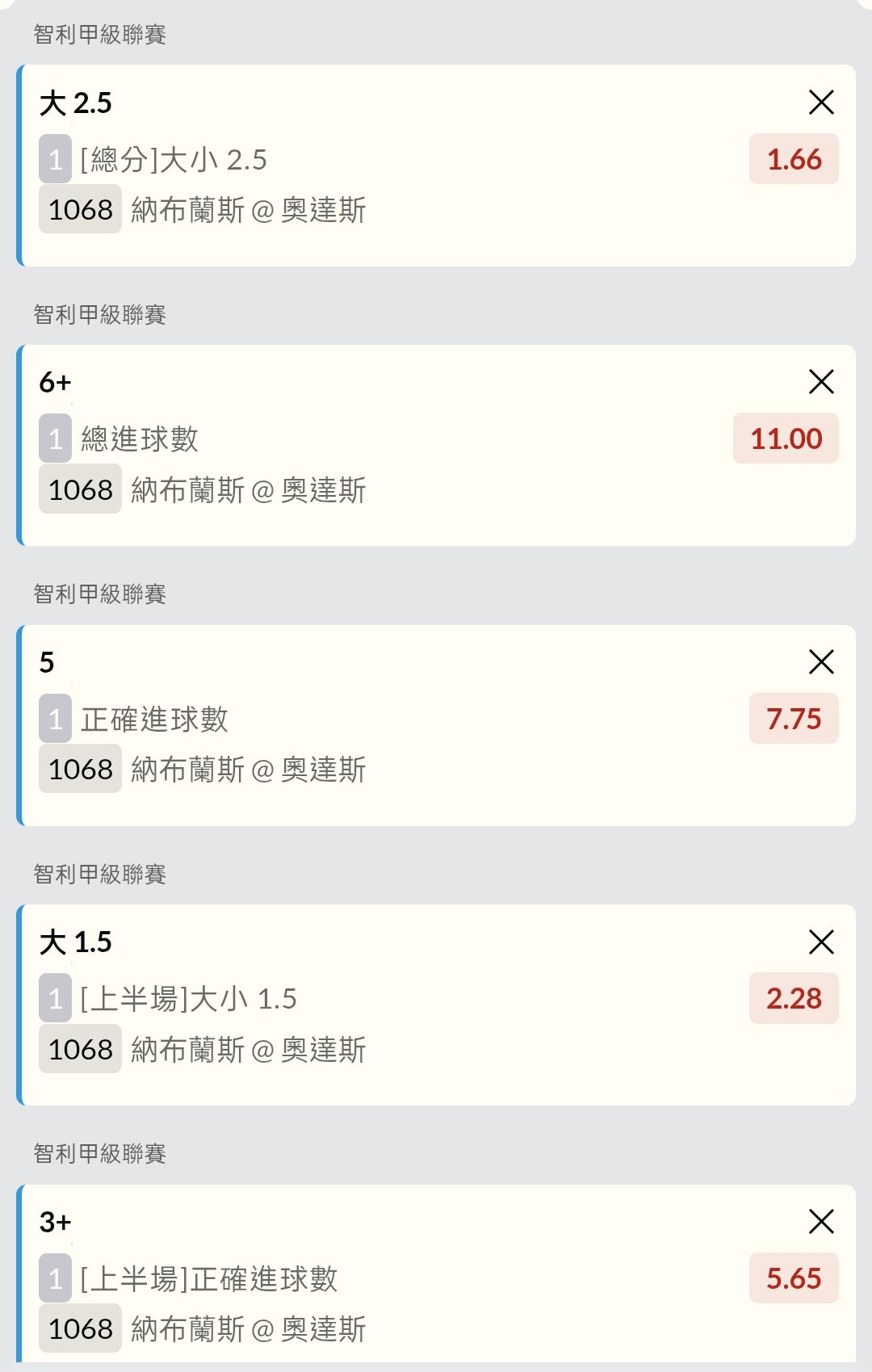
Task: Remove the 大 1.5 上半場 selection
Action: 820,942
